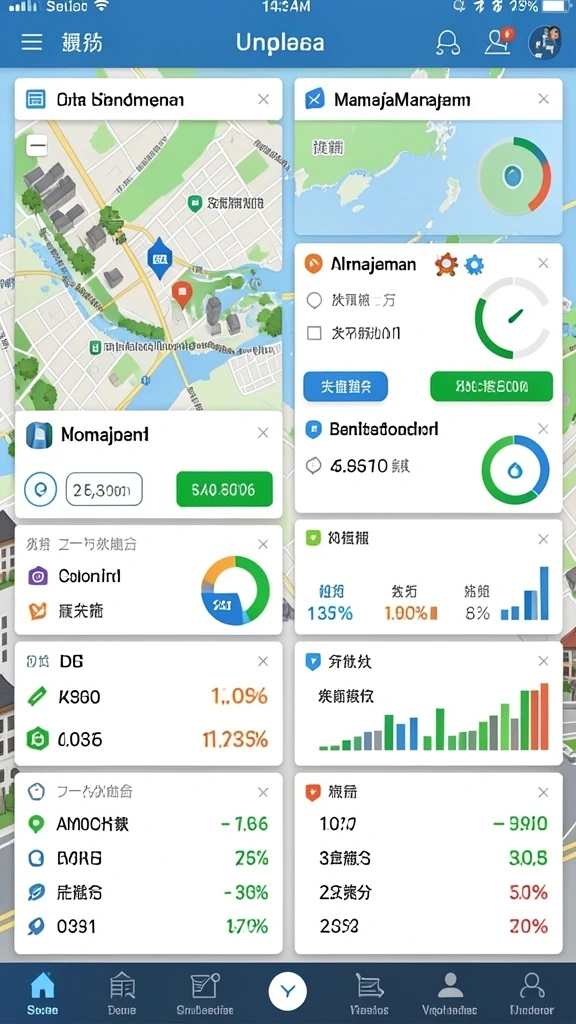Tap the center Y button in bottom bar

(x=287, y=992)
